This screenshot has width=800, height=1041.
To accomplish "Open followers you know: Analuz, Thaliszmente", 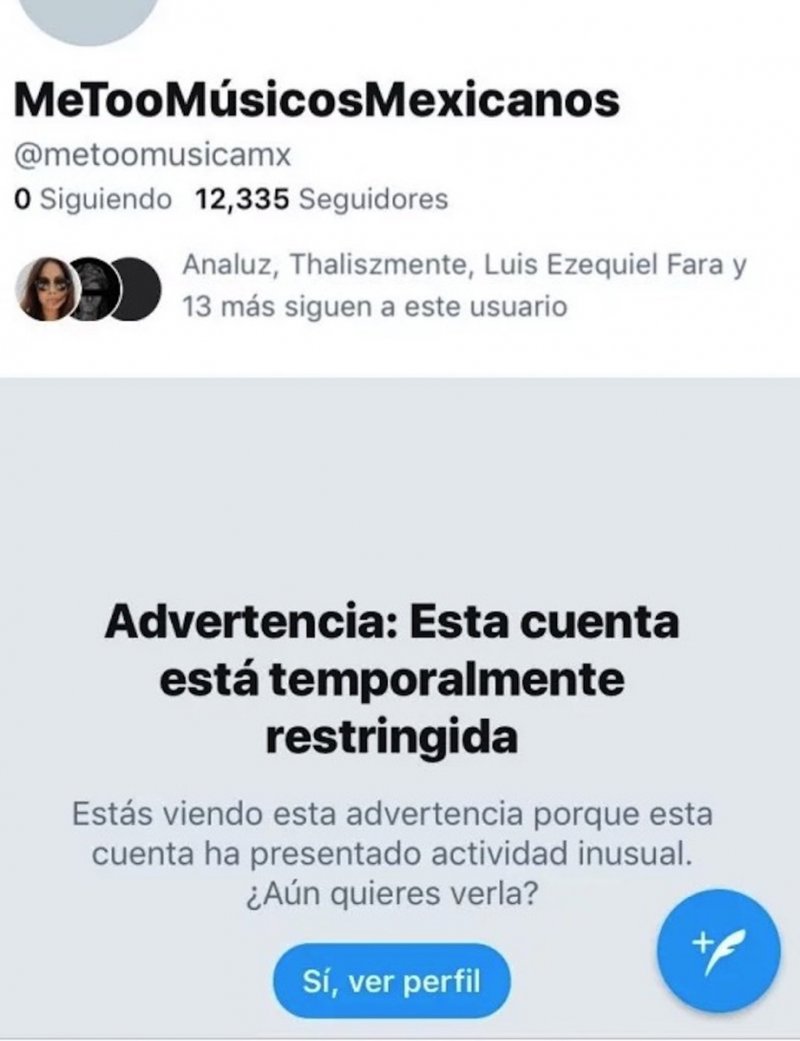I will tap(464, 287).
